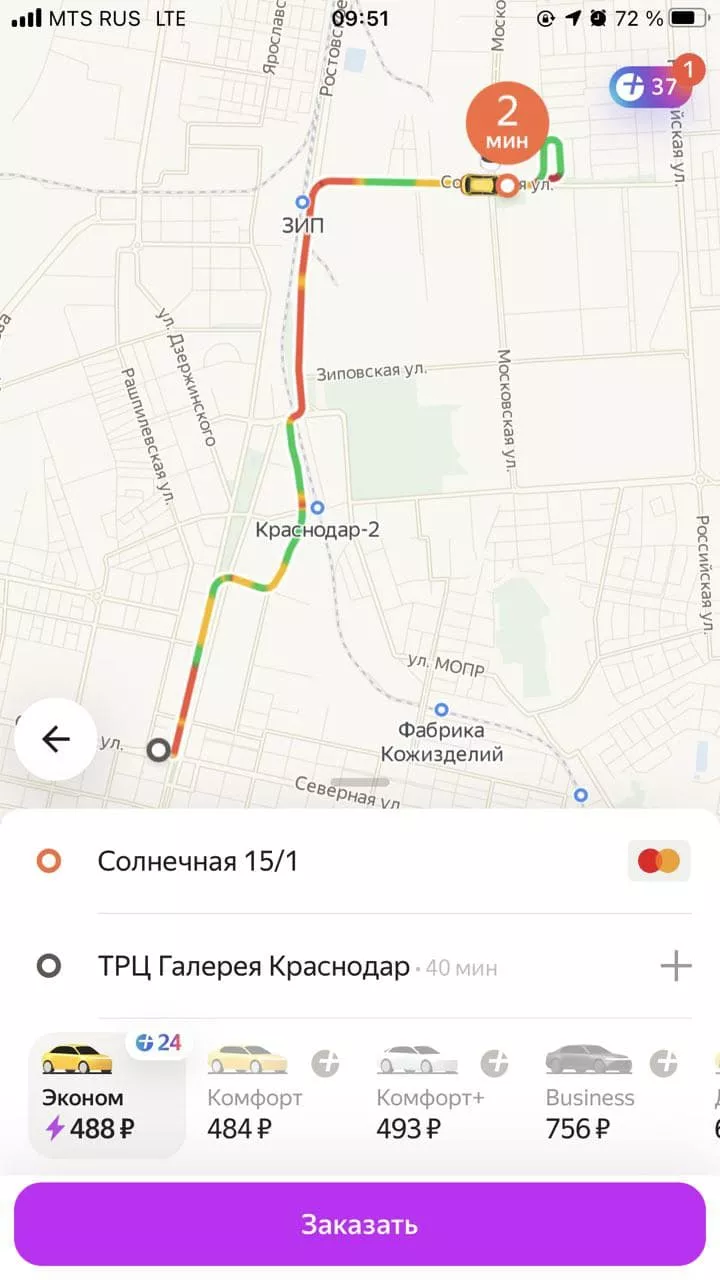Add a stop with the plus icon
The image size is (720, 1280).
coord(676,966)
